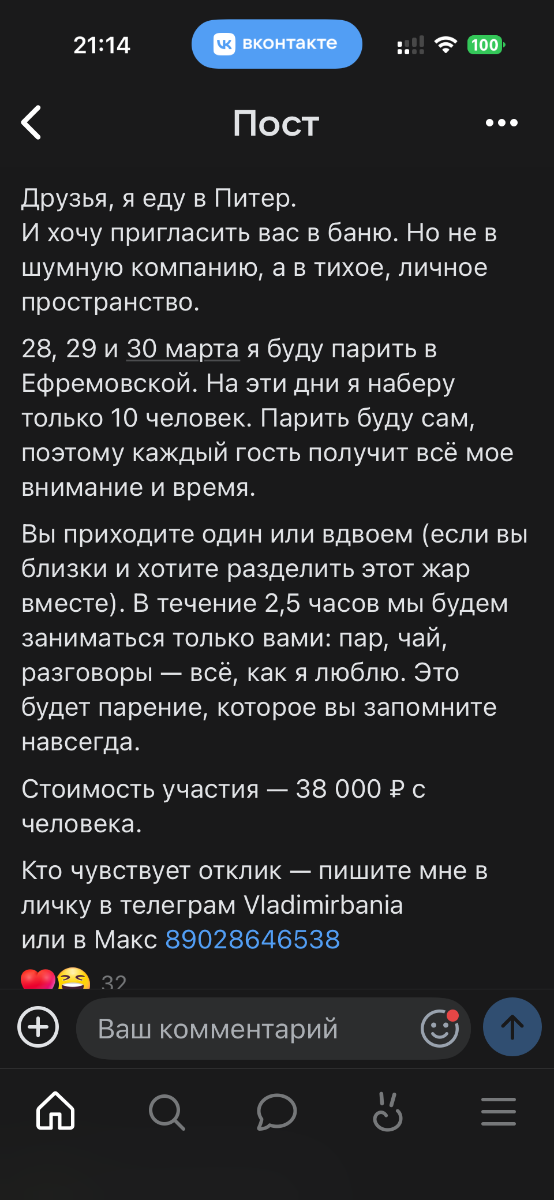Open the hamburger menu tab
Viewport: 554px width, 1200px height.
pos(498,1111)
